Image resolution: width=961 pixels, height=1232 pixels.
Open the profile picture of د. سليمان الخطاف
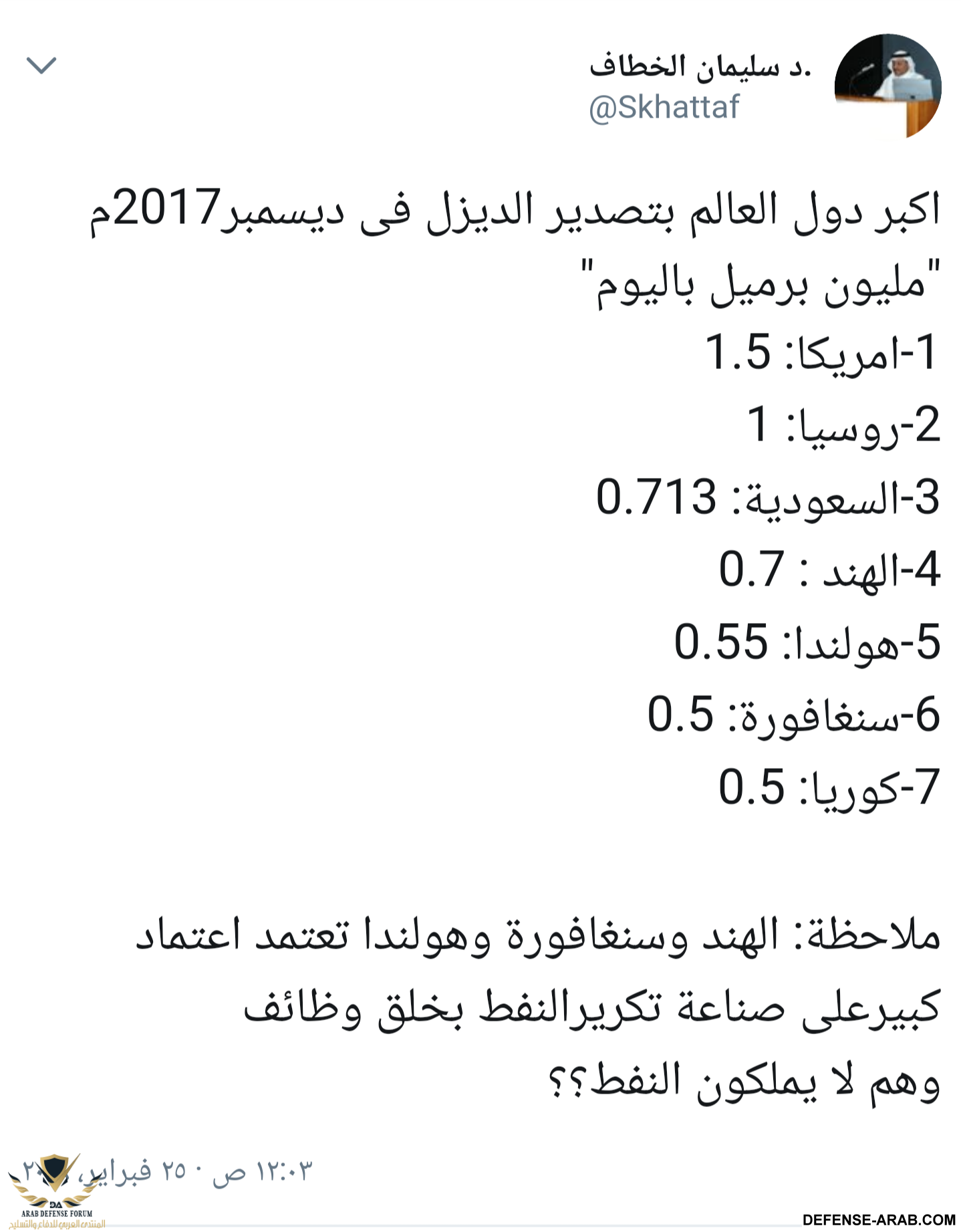pyautogui.click(x=887, y=86)
